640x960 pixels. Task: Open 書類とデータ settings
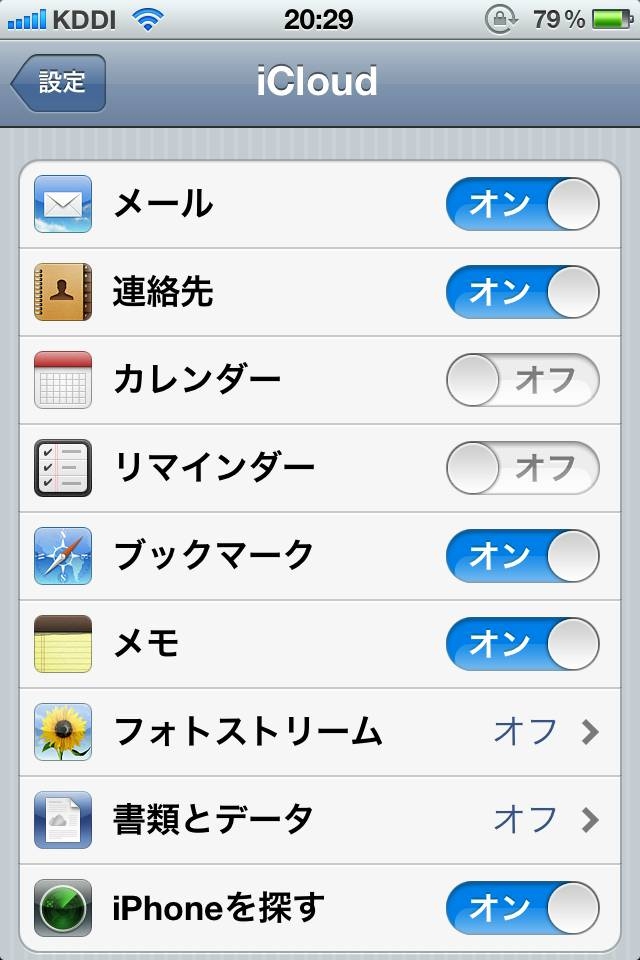pyautogui.click(x=320, y=820)
